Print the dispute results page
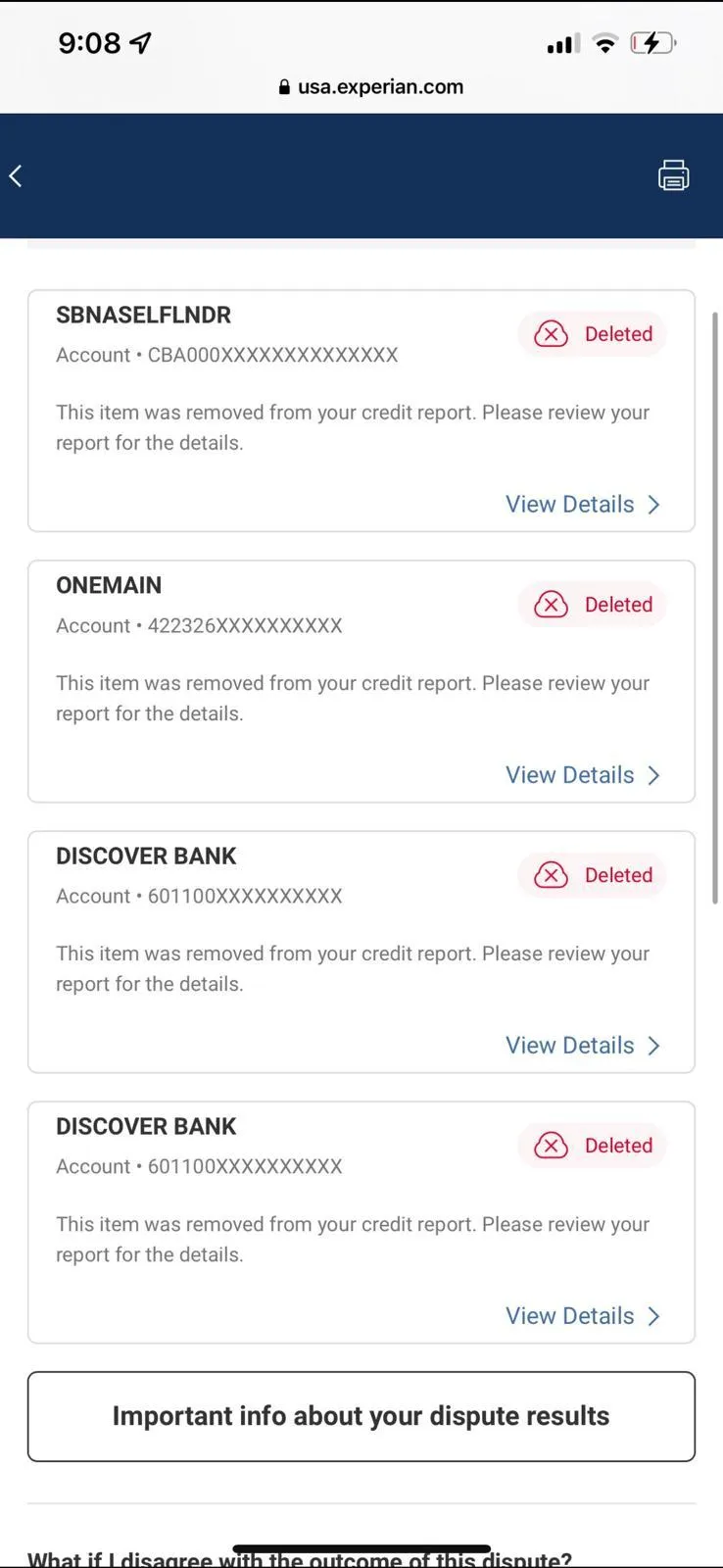The height and width of the screenshot is (1568, 723). (673, 175)
